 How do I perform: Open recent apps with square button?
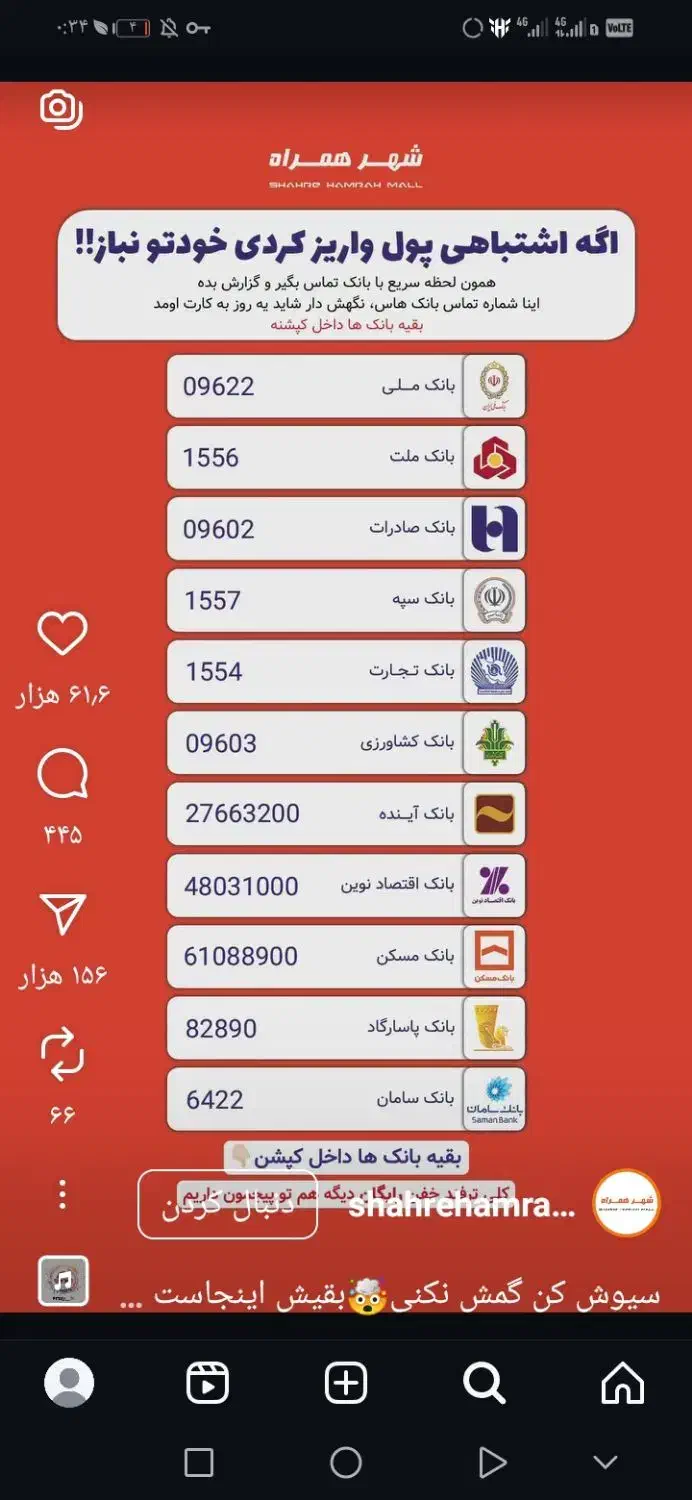coord(199,1462)
